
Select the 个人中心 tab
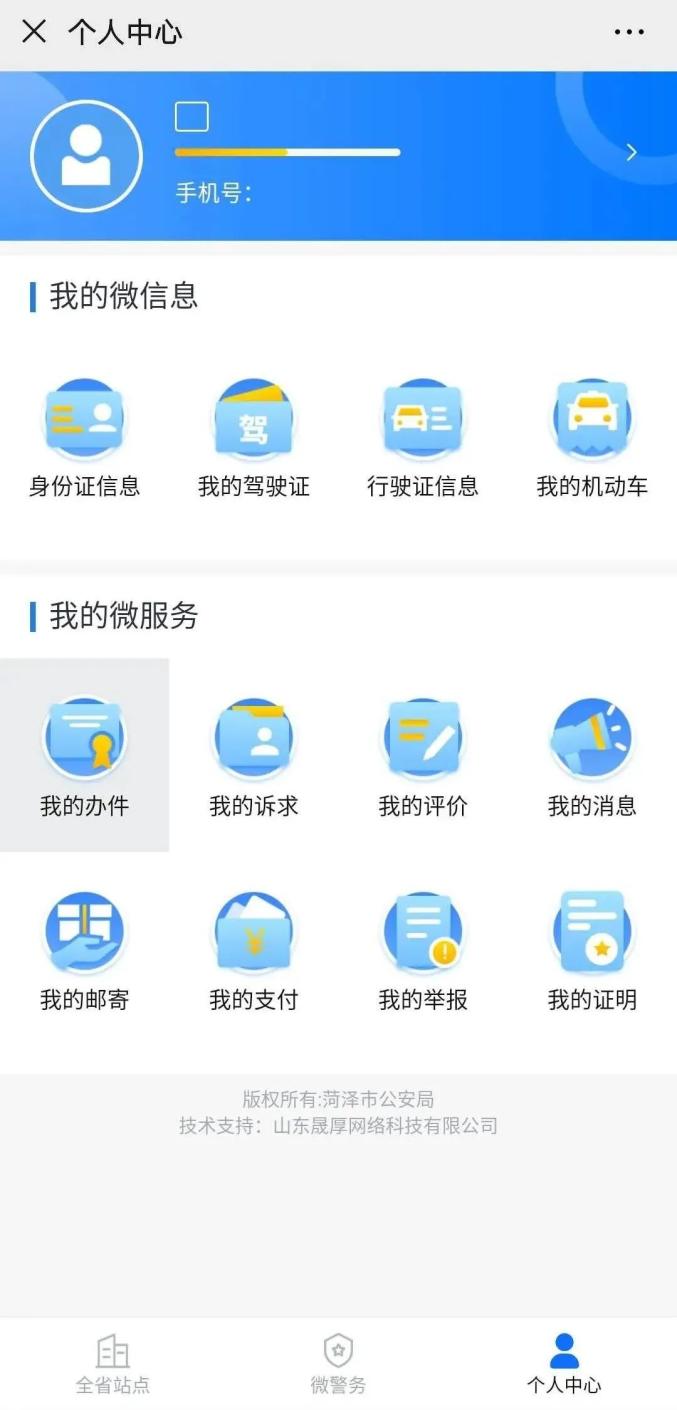click(564, 1364)
